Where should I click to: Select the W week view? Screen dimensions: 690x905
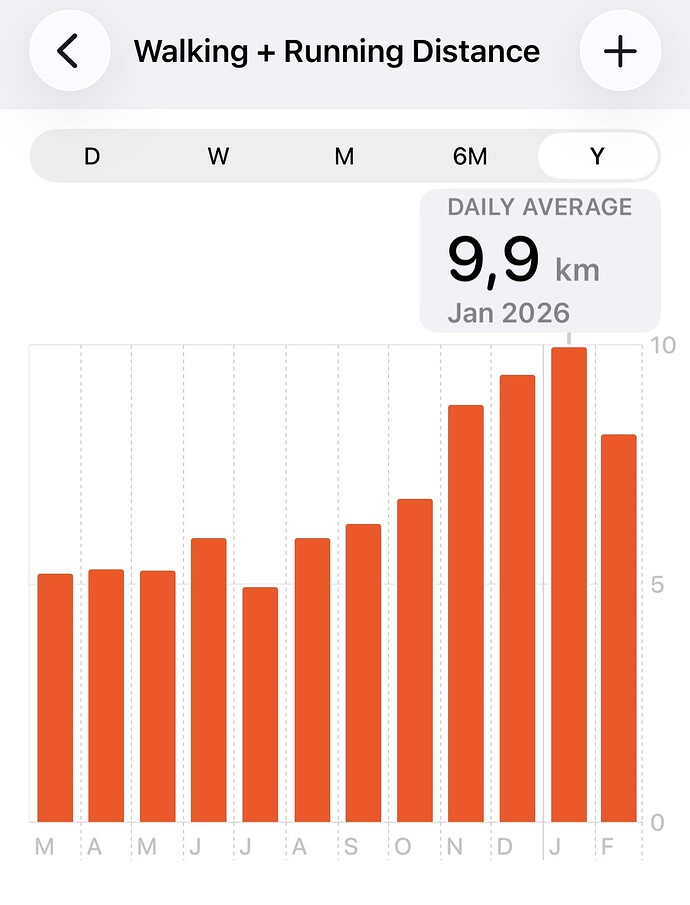coord(218,156)
